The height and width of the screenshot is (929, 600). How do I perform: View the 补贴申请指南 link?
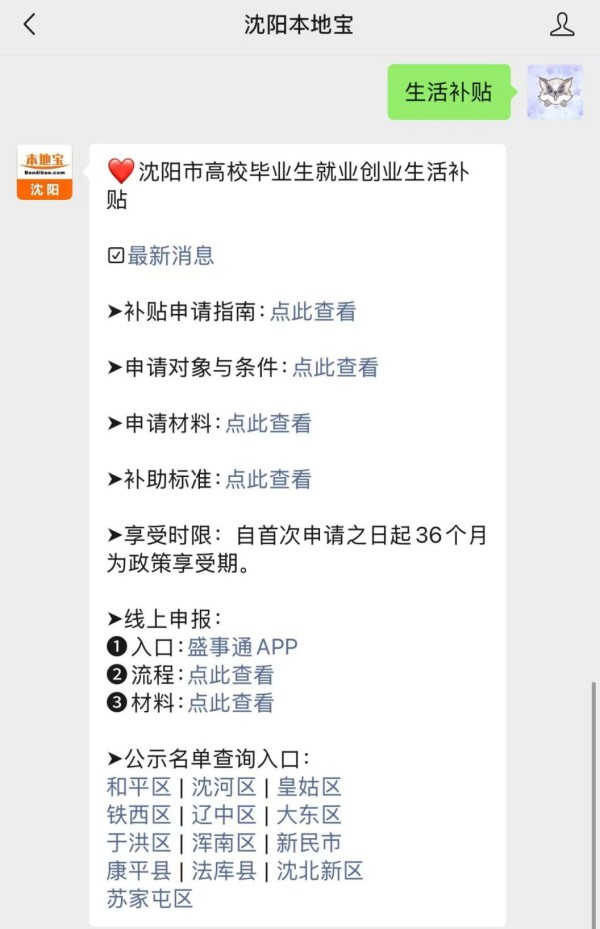coord(313,312)
